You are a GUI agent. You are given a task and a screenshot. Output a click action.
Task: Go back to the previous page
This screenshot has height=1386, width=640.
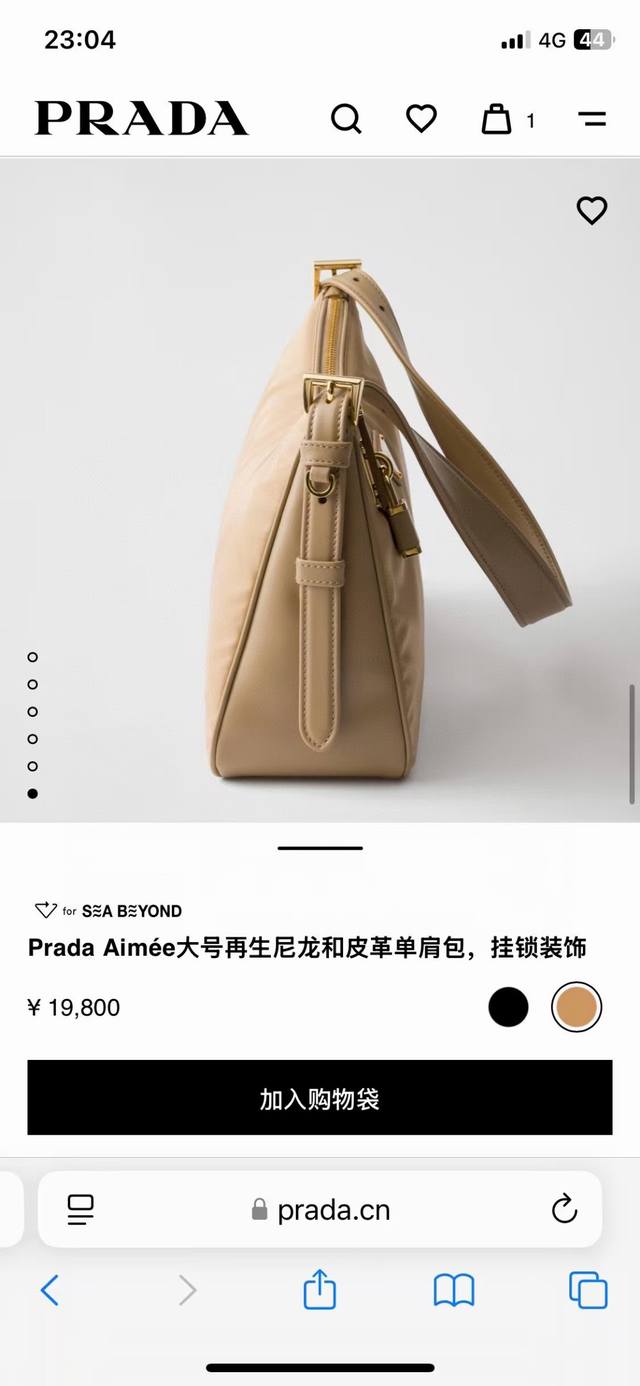pyautogui.click(x=50, y=1291)
